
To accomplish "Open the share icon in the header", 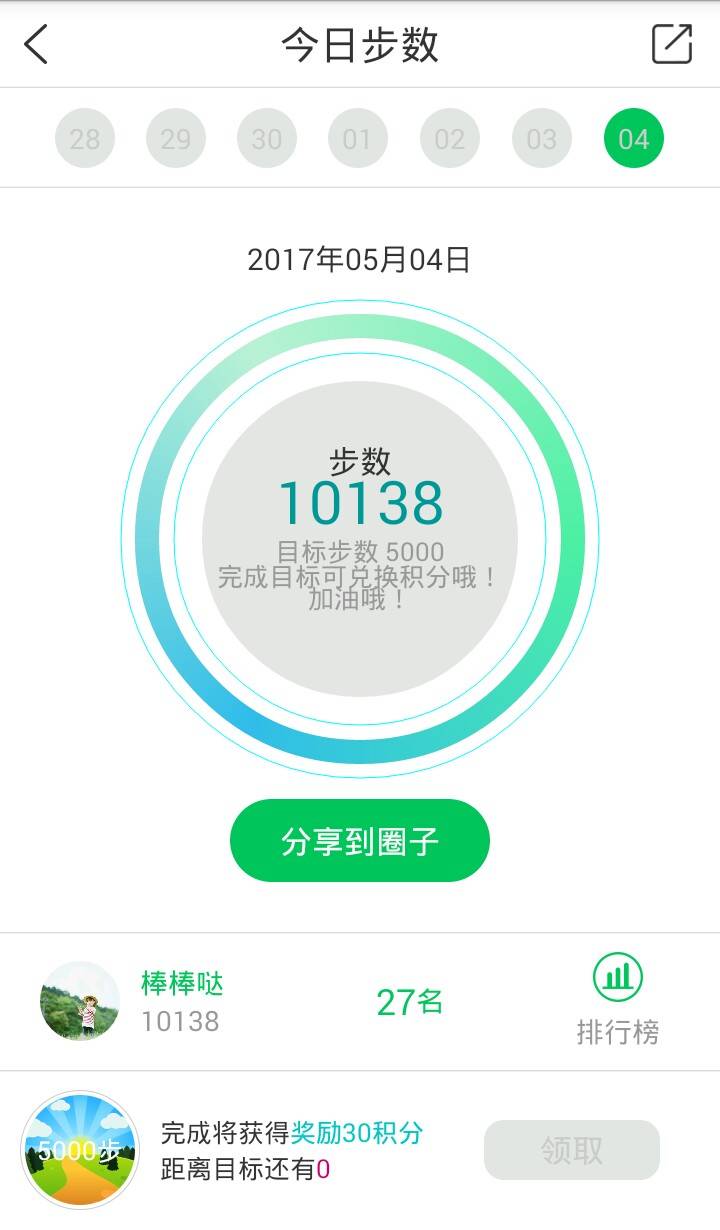I will [x=671, y=45].
